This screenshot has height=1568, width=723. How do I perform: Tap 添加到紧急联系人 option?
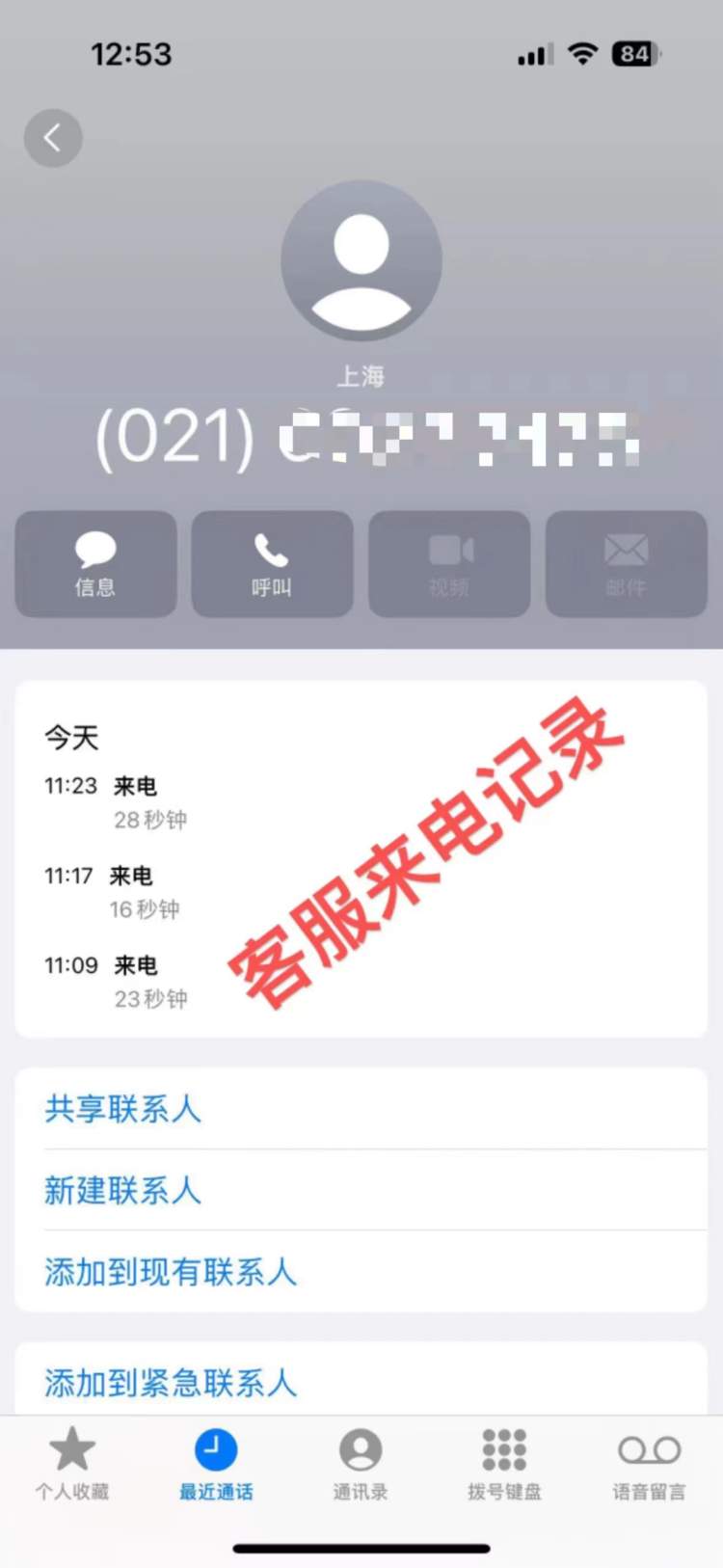171,1383
